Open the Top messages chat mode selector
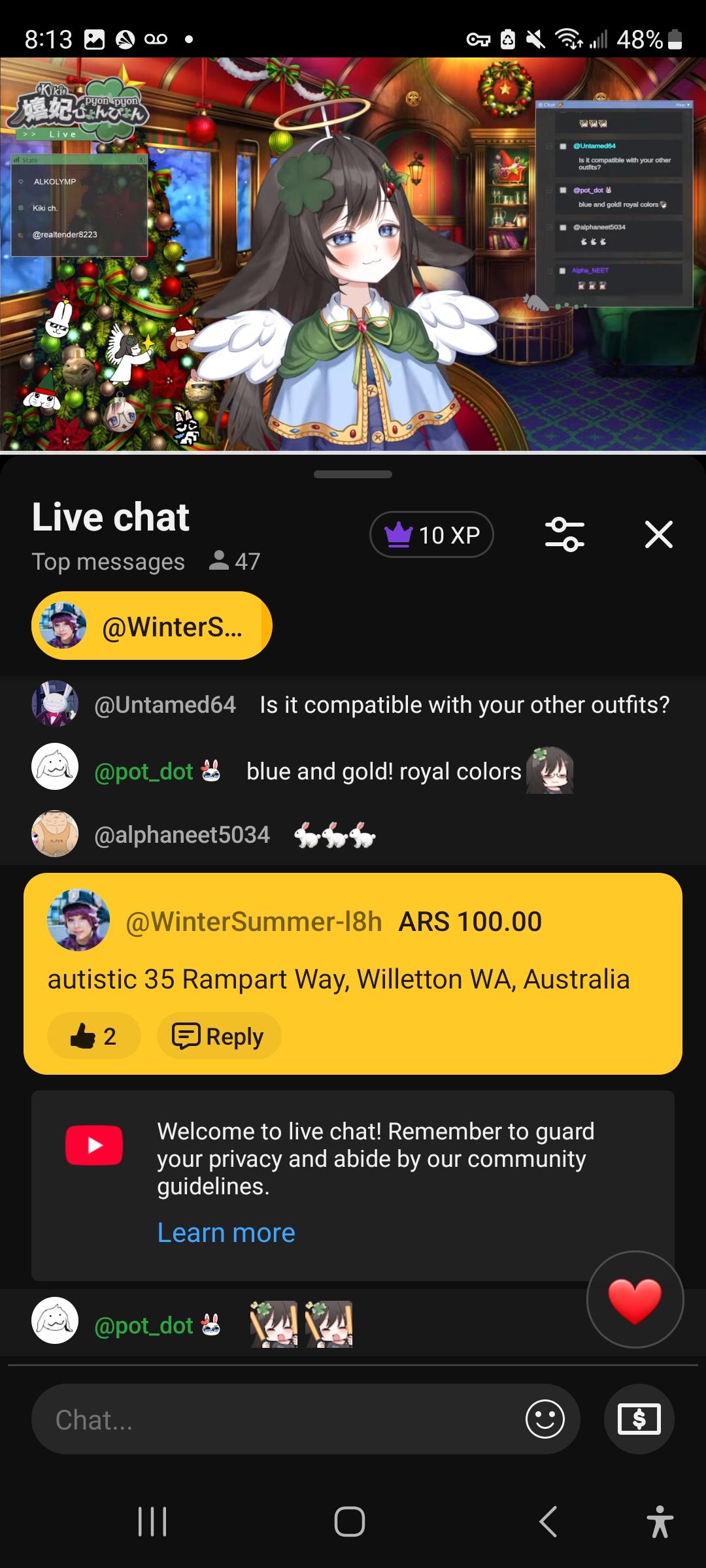 pos(109,562)
